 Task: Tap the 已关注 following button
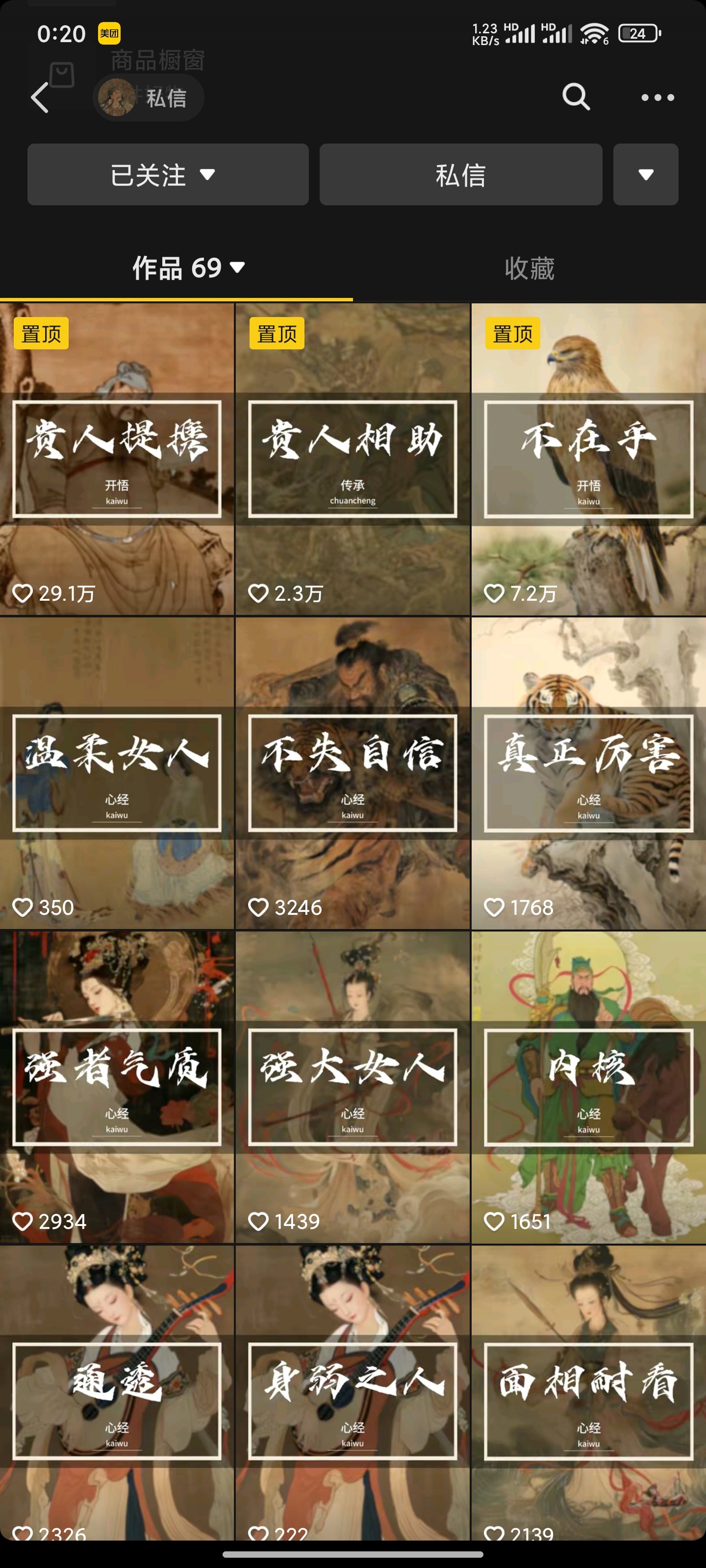click(x=168, y=175)
